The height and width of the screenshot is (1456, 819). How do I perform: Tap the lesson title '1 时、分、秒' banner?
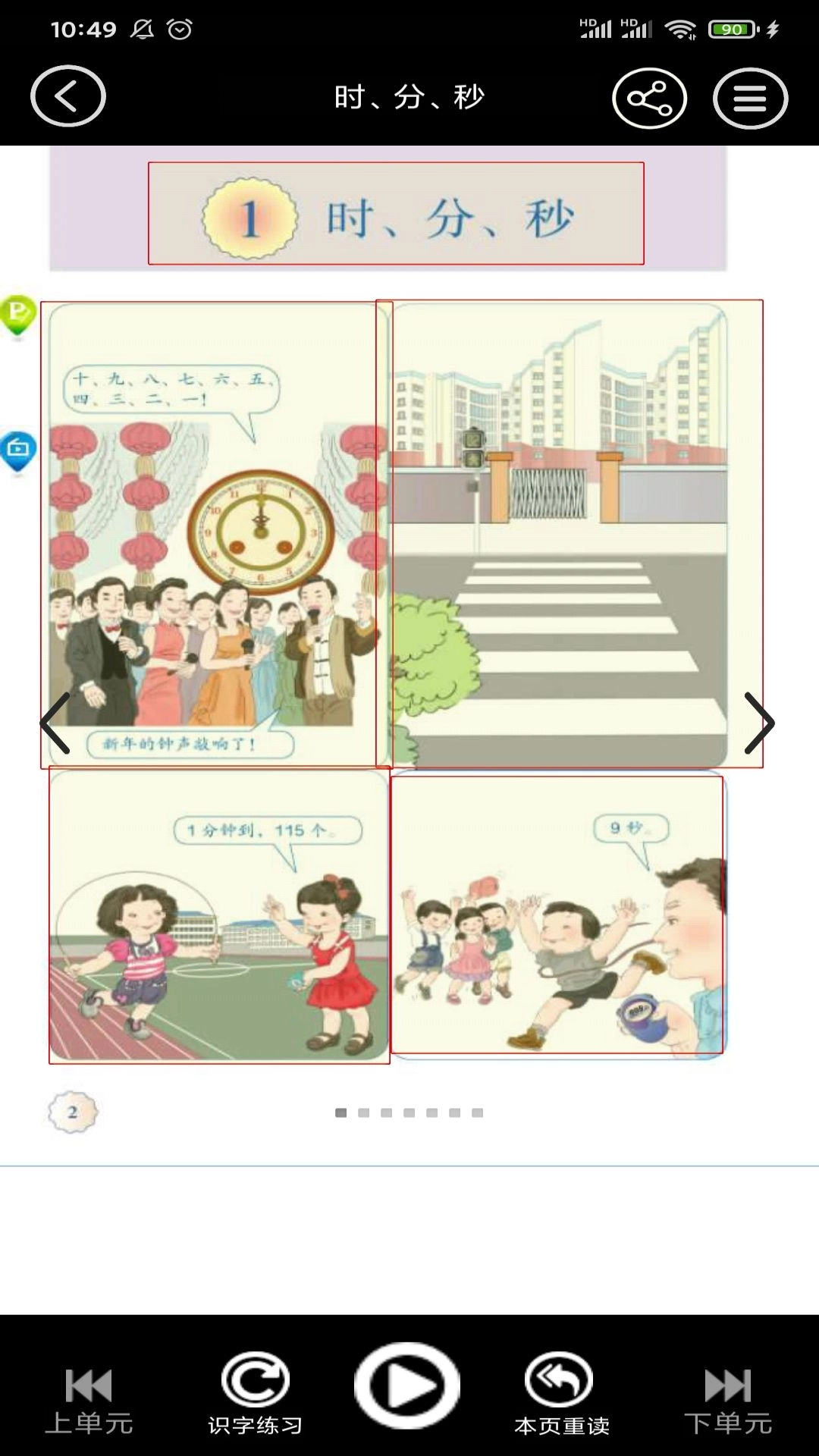[x=397, y=211]
